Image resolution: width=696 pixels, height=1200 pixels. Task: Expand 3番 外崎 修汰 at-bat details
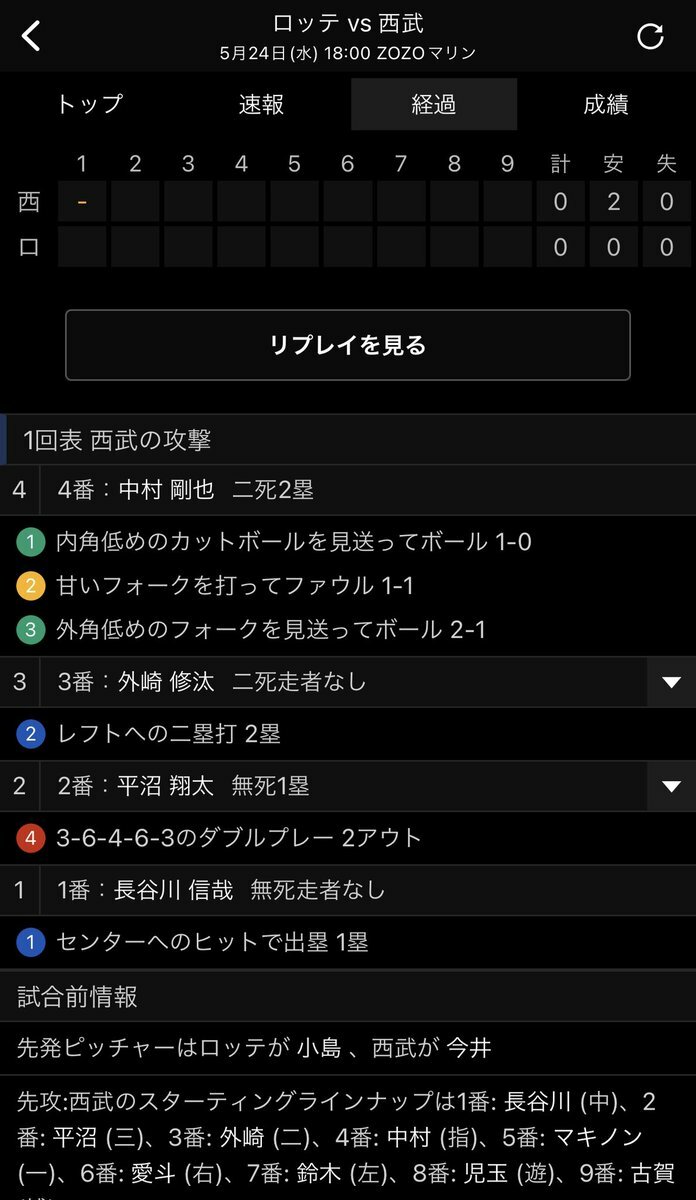pos(671,682)
